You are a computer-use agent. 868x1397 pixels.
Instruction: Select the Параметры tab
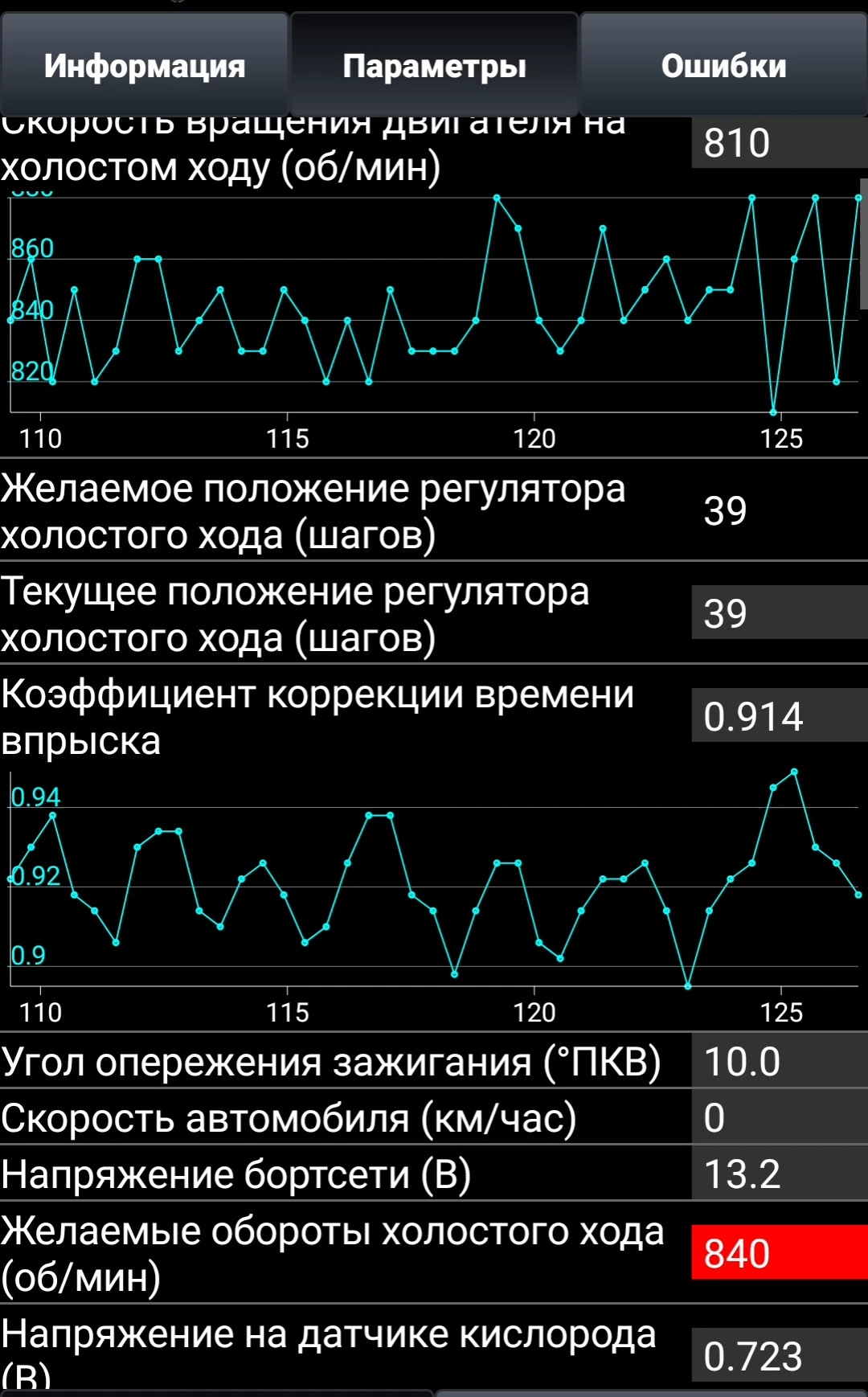pos(434,66)
